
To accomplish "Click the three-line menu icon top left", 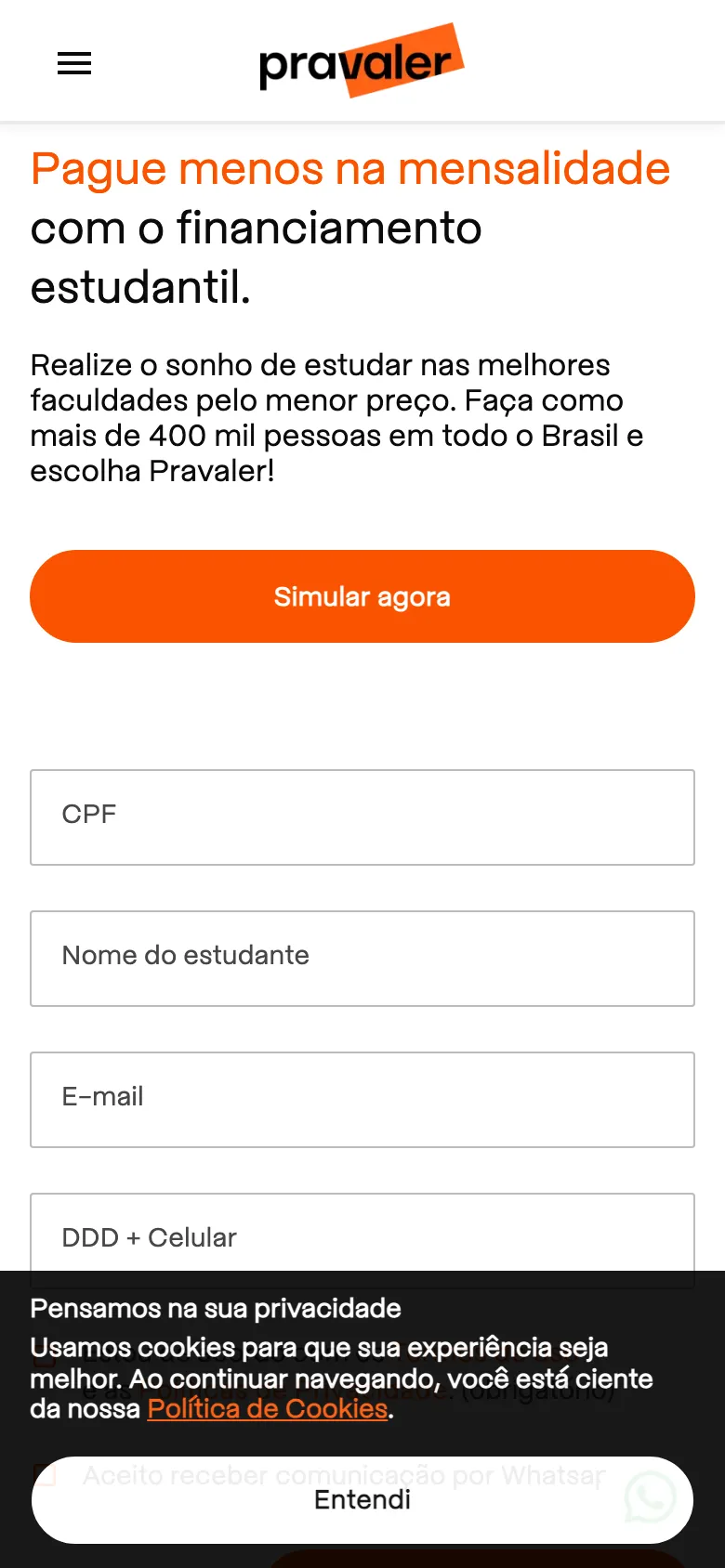I will (73, 63).
